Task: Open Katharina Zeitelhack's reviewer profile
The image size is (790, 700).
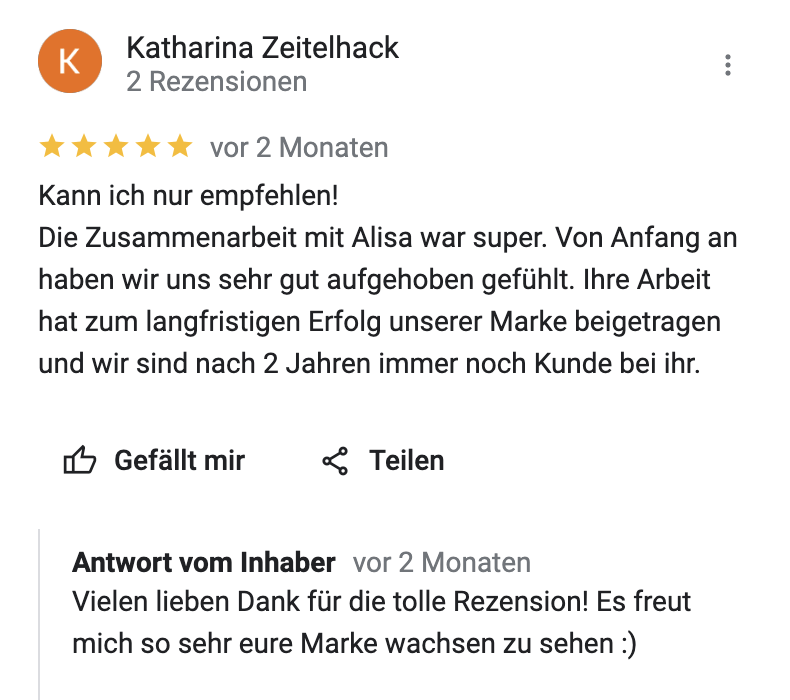Action: tap(262, 47)
